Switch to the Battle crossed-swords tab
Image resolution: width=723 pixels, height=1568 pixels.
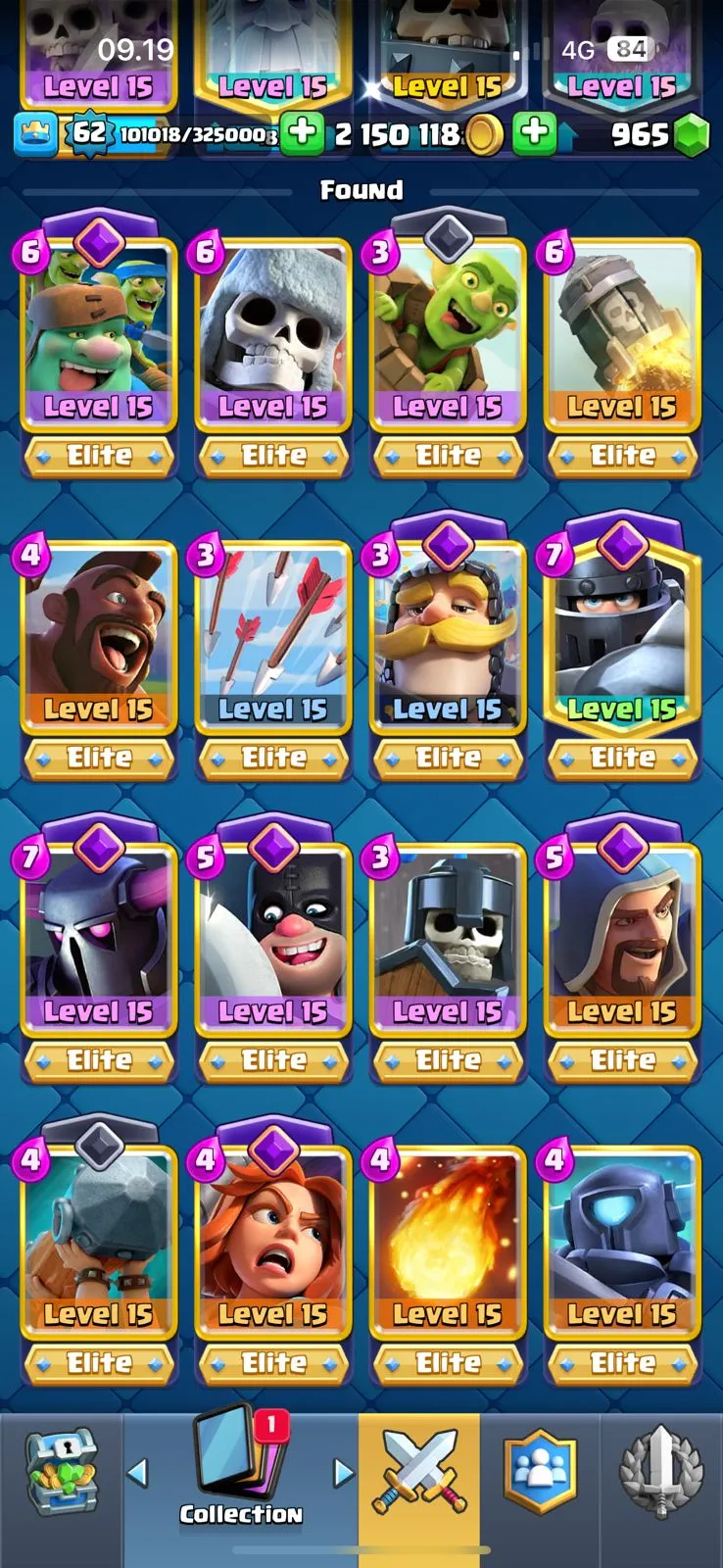pyautogui.click(x=419, y=1472)
